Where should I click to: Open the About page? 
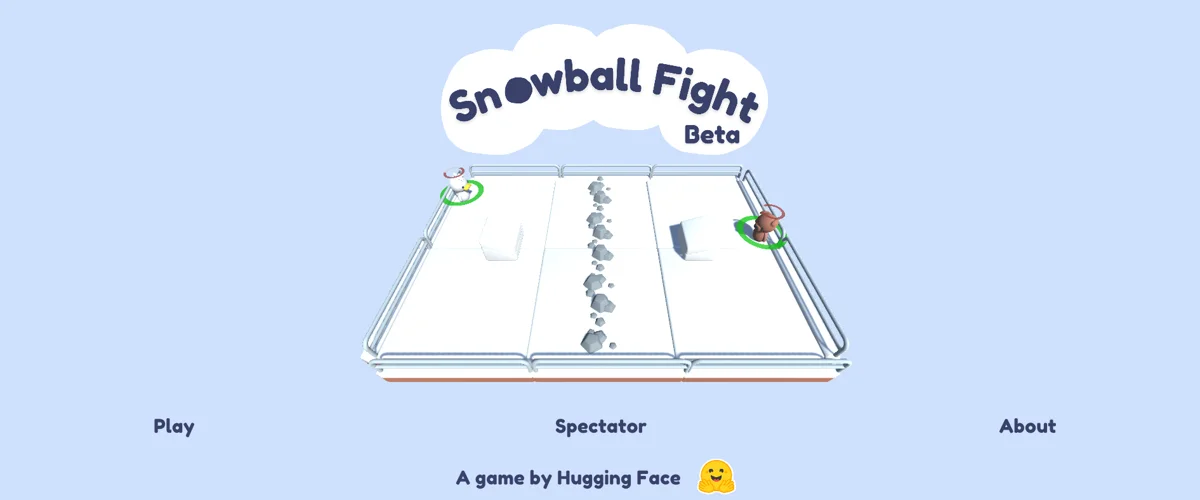[x=1027, y=426]
